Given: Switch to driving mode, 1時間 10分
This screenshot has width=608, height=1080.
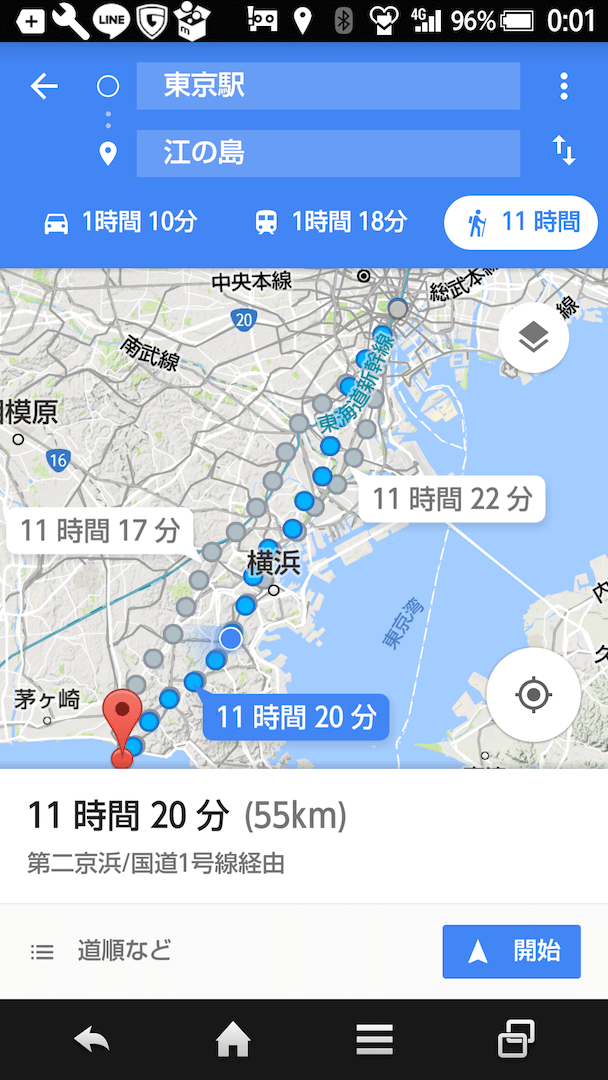Looking at the screenshot, I should [120, 222].
